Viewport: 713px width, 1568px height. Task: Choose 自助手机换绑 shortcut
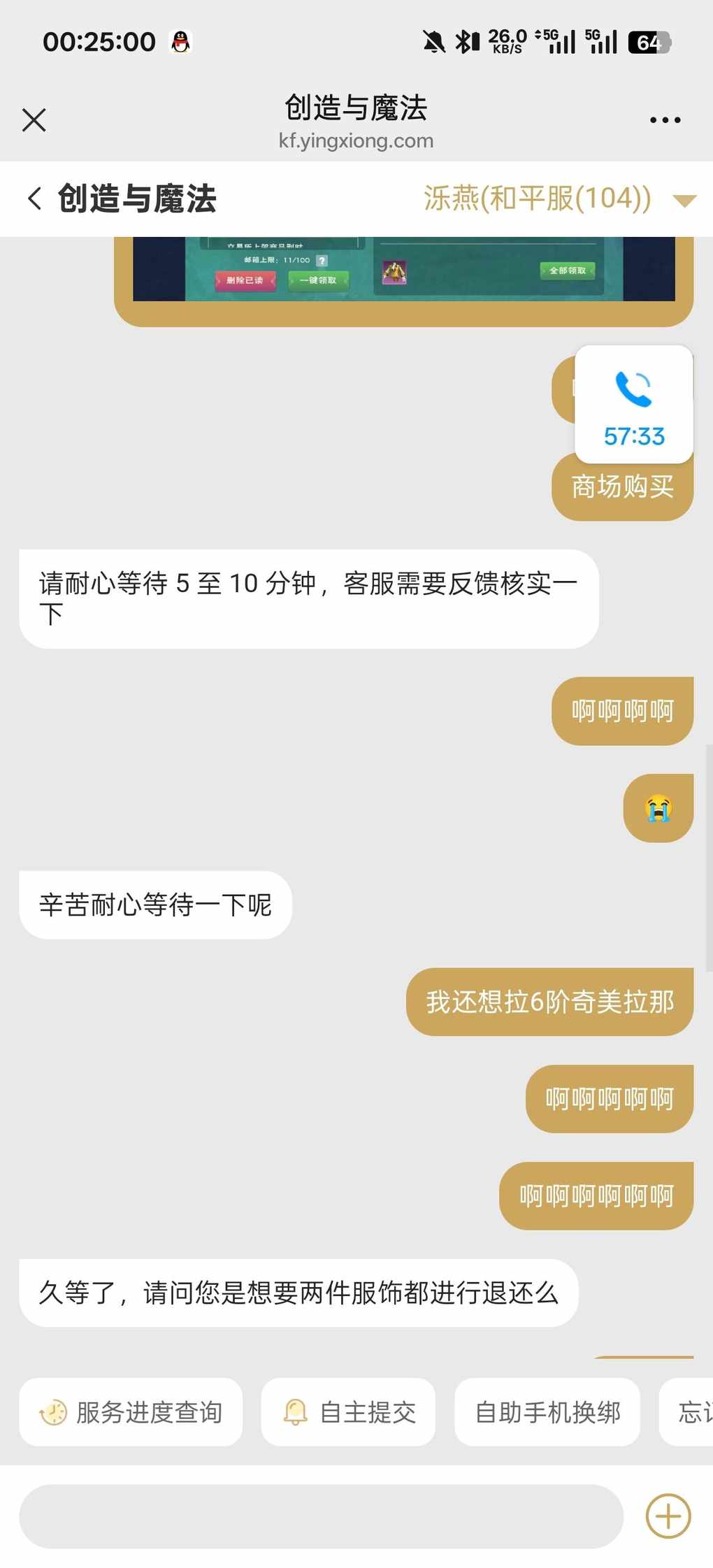click(x=547, y=1412)
